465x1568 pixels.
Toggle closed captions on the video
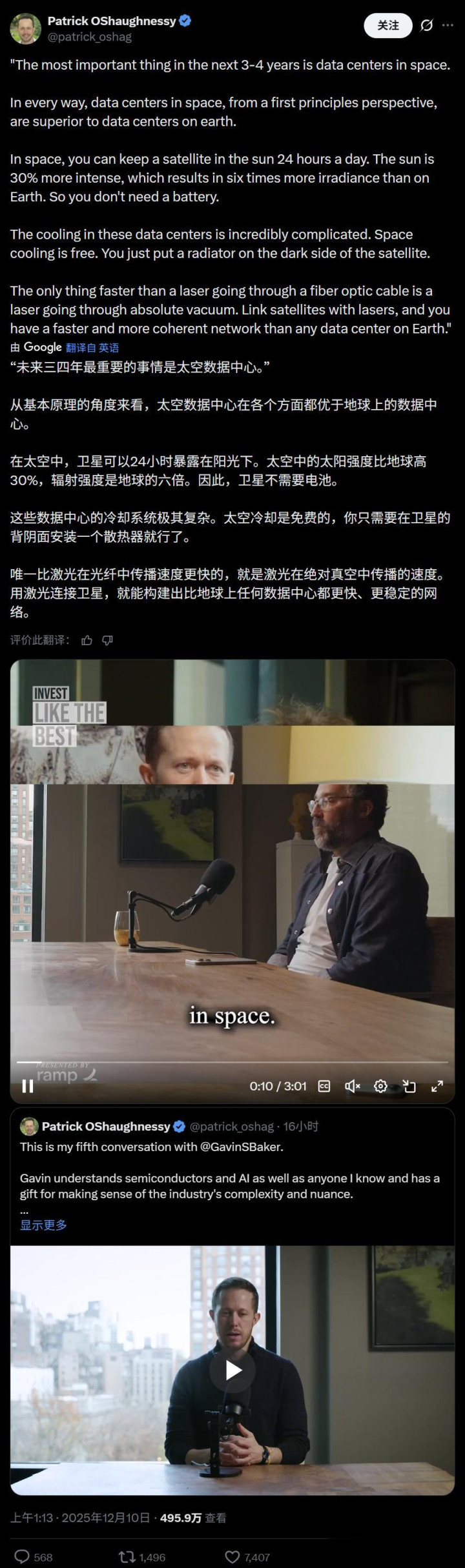[x=324, y=1086]
